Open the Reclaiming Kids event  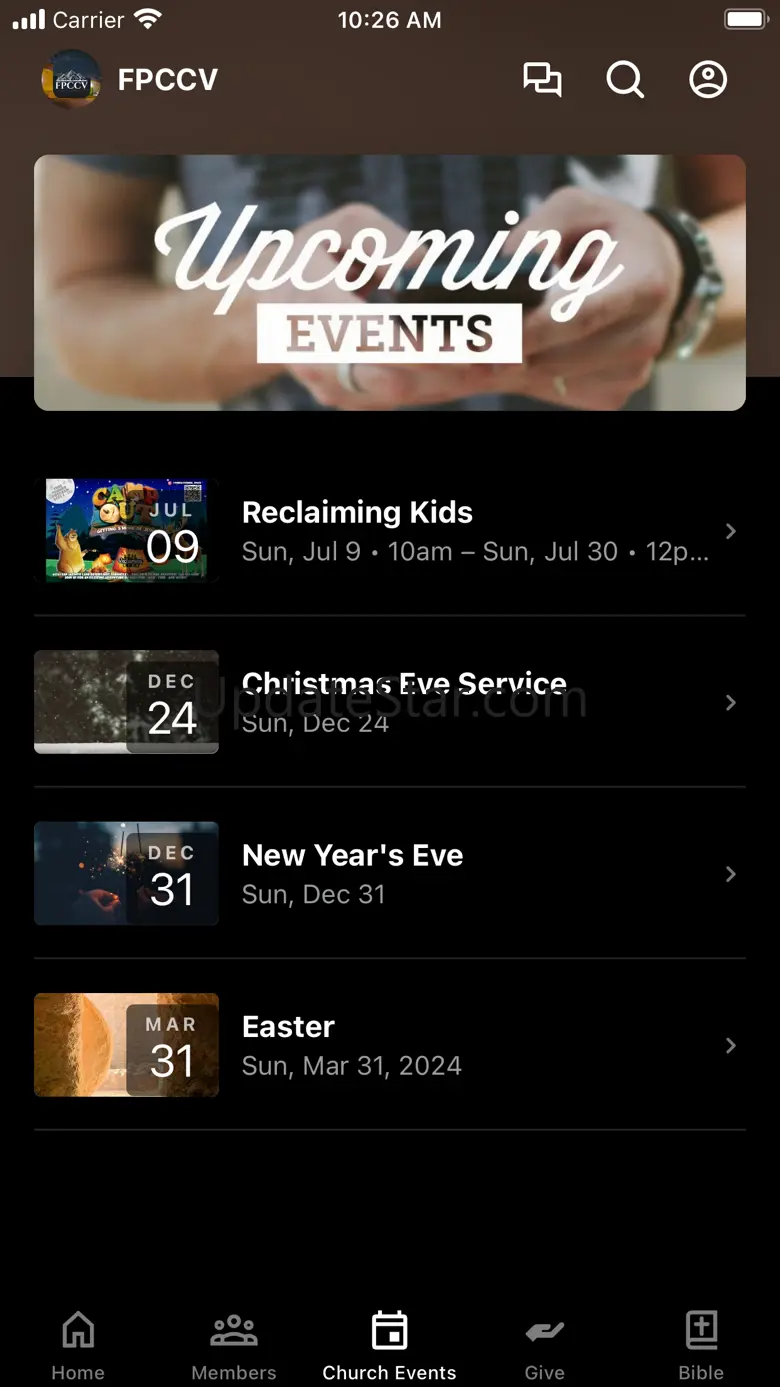pos(390,530)
